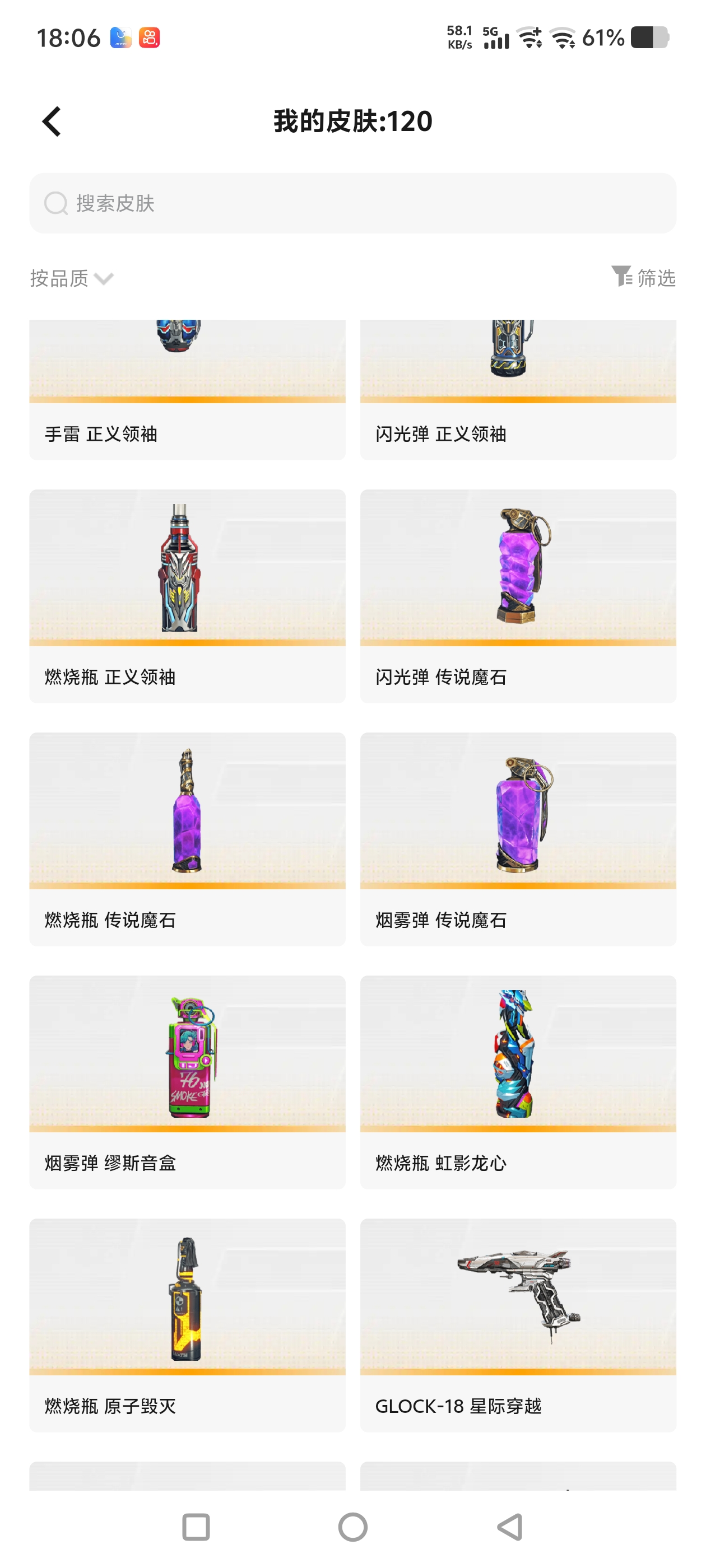Open the 燃烧瓶 虹影龙心 skin card
The image size is (706, 1568).
pyautogui.click(x=518, y=1082)
